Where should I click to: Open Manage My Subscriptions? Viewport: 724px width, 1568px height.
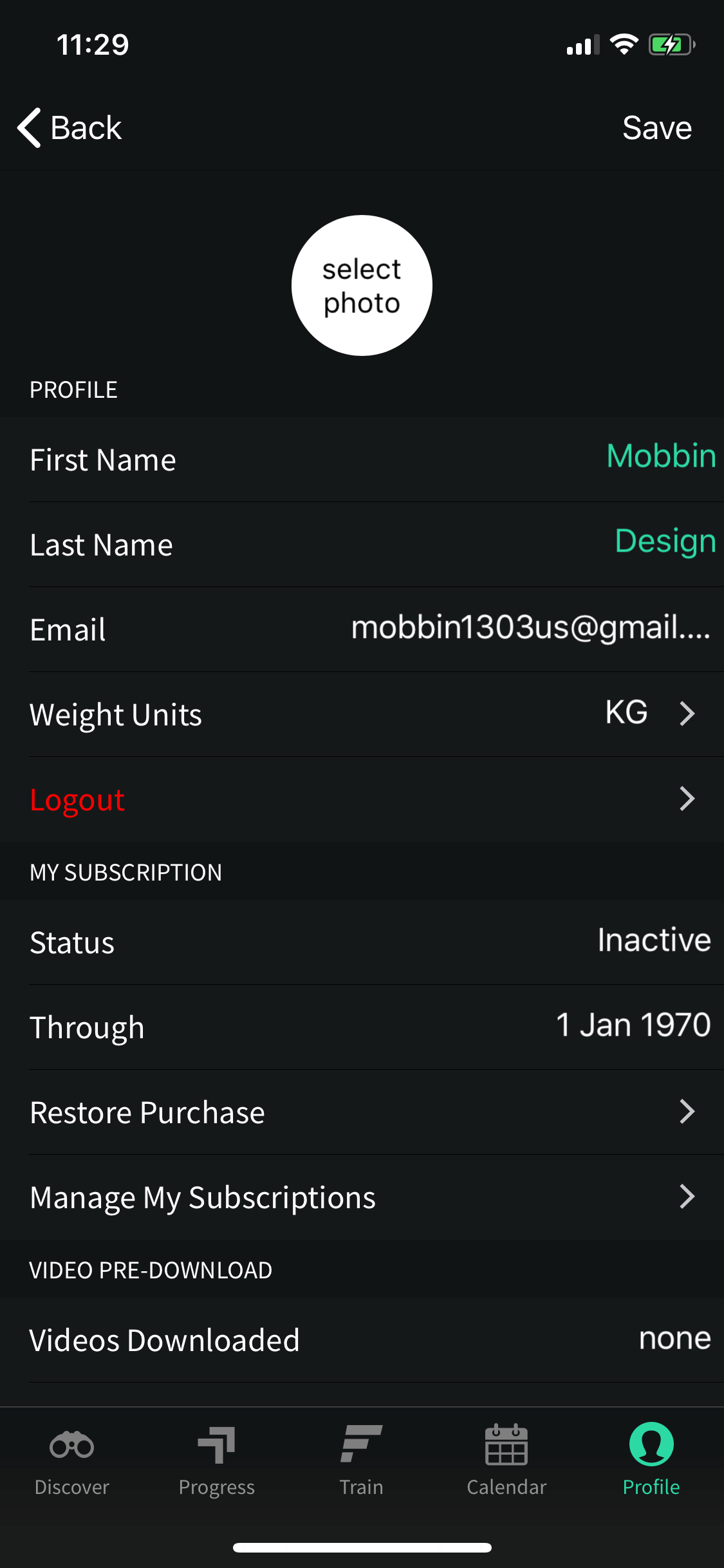tap(362, 1197)
